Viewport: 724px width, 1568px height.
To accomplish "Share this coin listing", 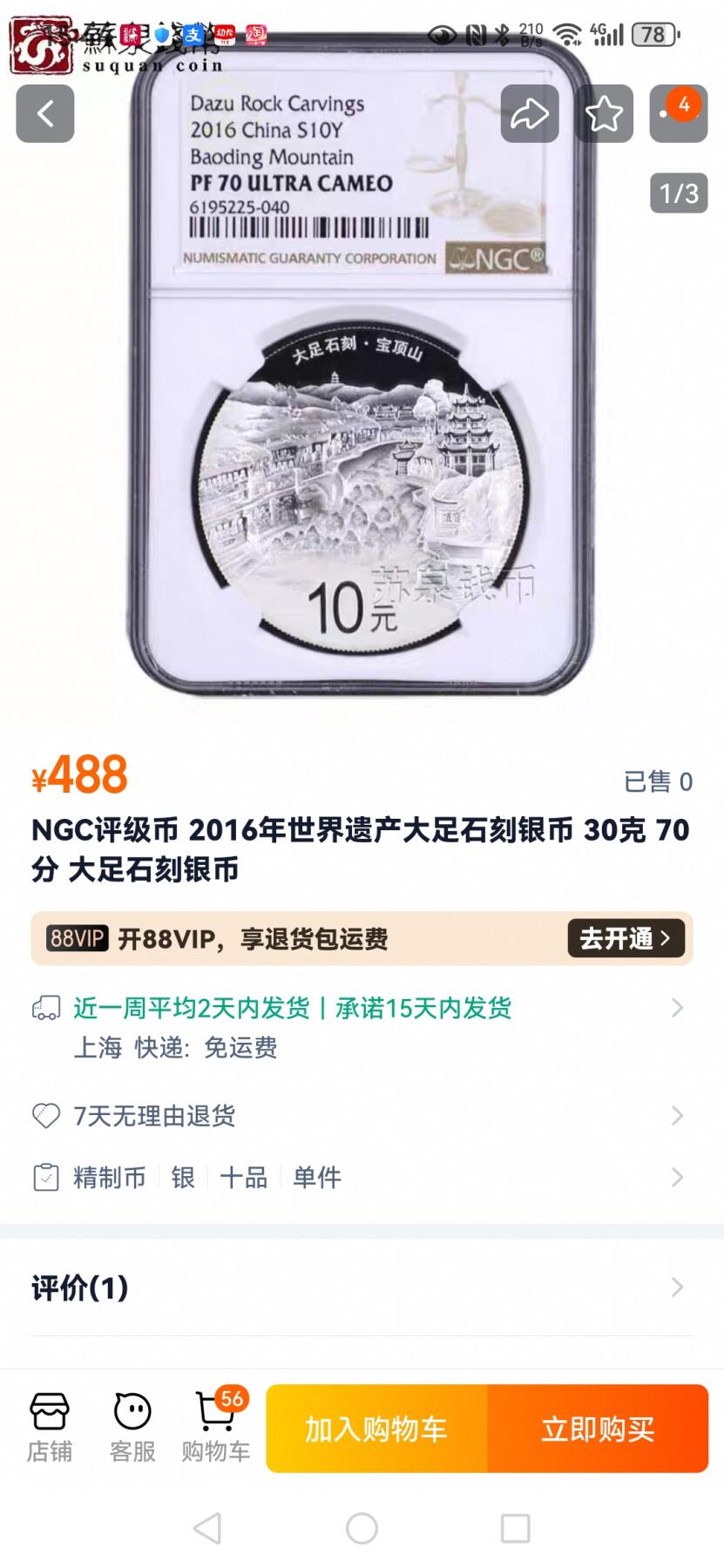I will 529,113.
